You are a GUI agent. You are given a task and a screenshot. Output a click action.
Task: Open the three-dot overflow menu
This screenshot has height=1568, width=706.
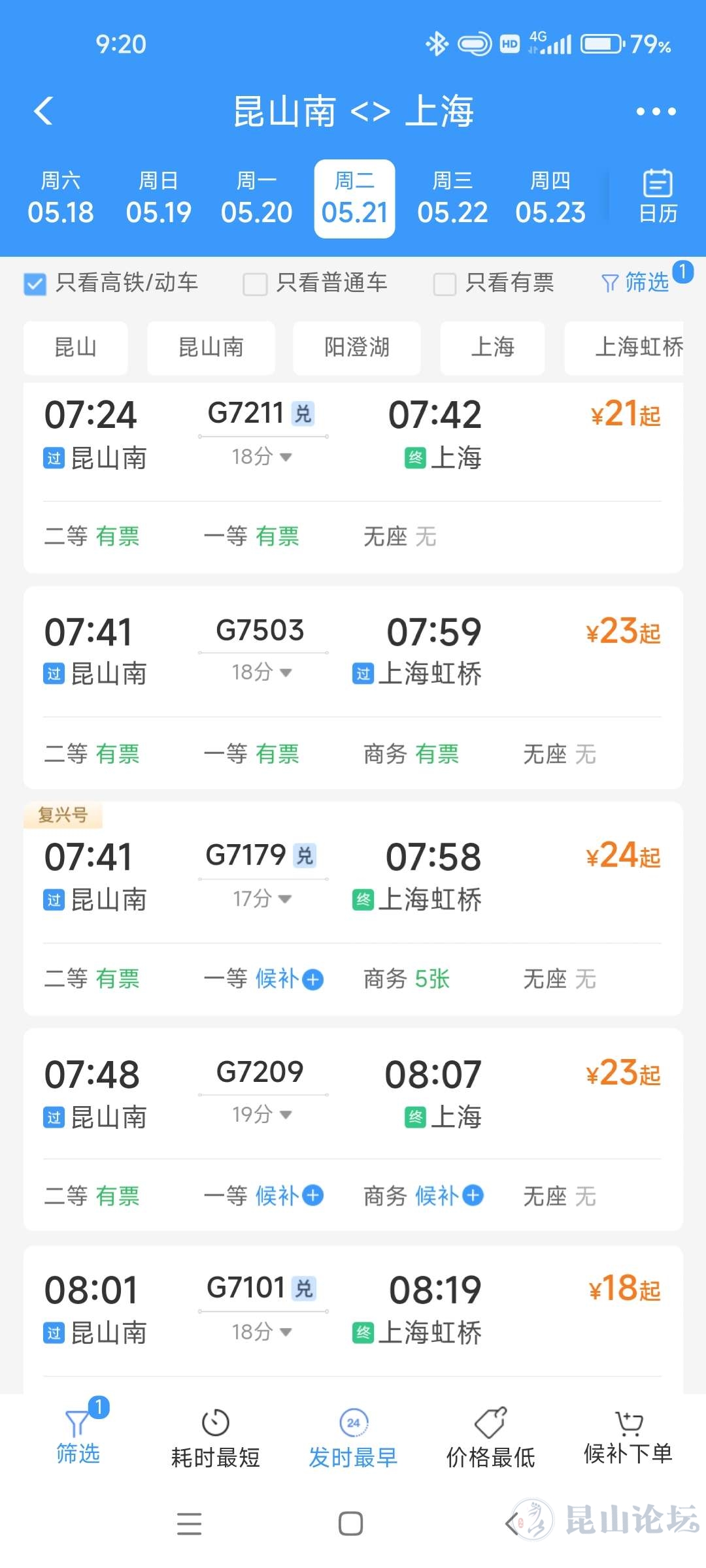pos(656,112)
